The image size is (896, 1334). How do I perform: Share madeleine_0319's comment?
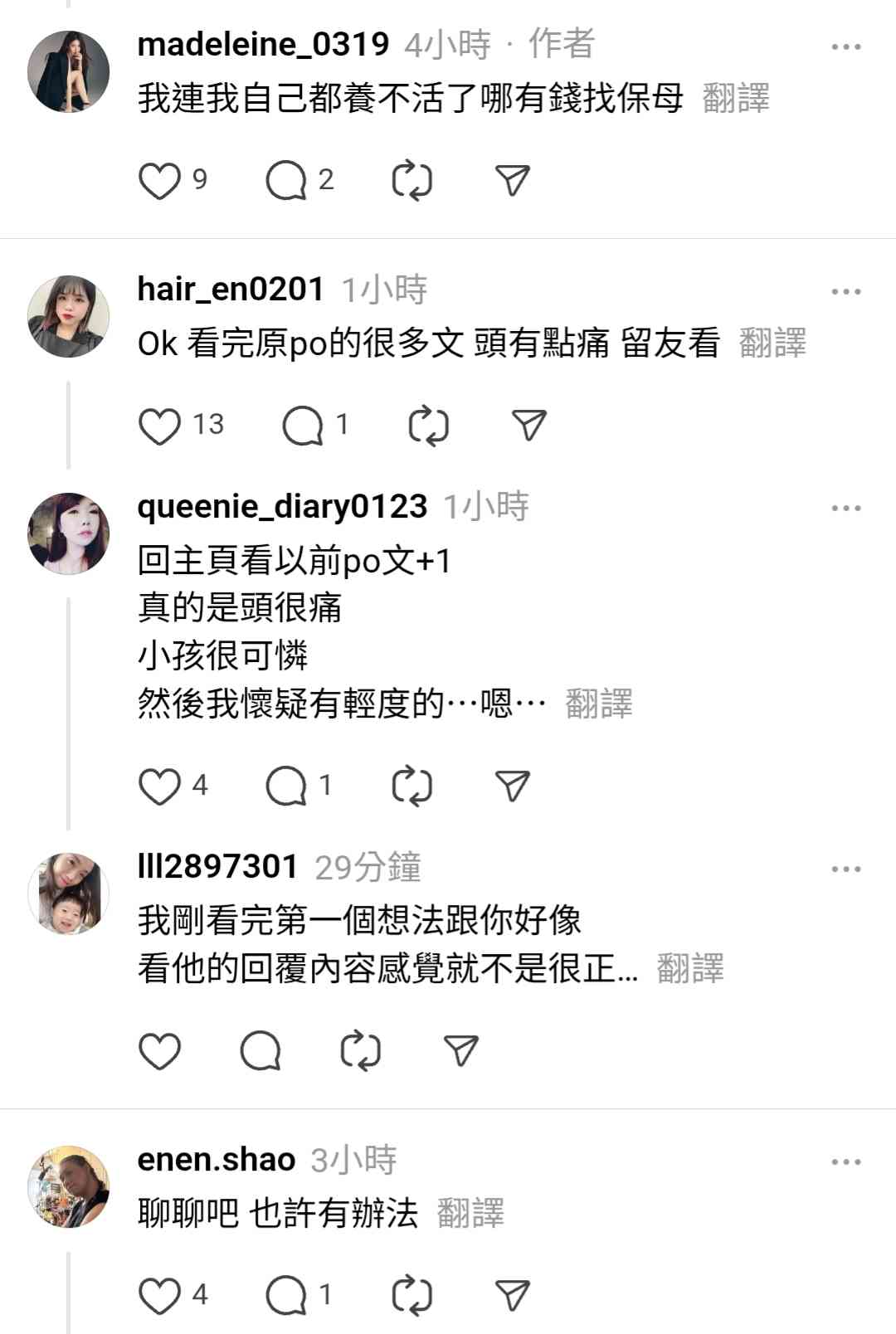[x=512, y=181]
